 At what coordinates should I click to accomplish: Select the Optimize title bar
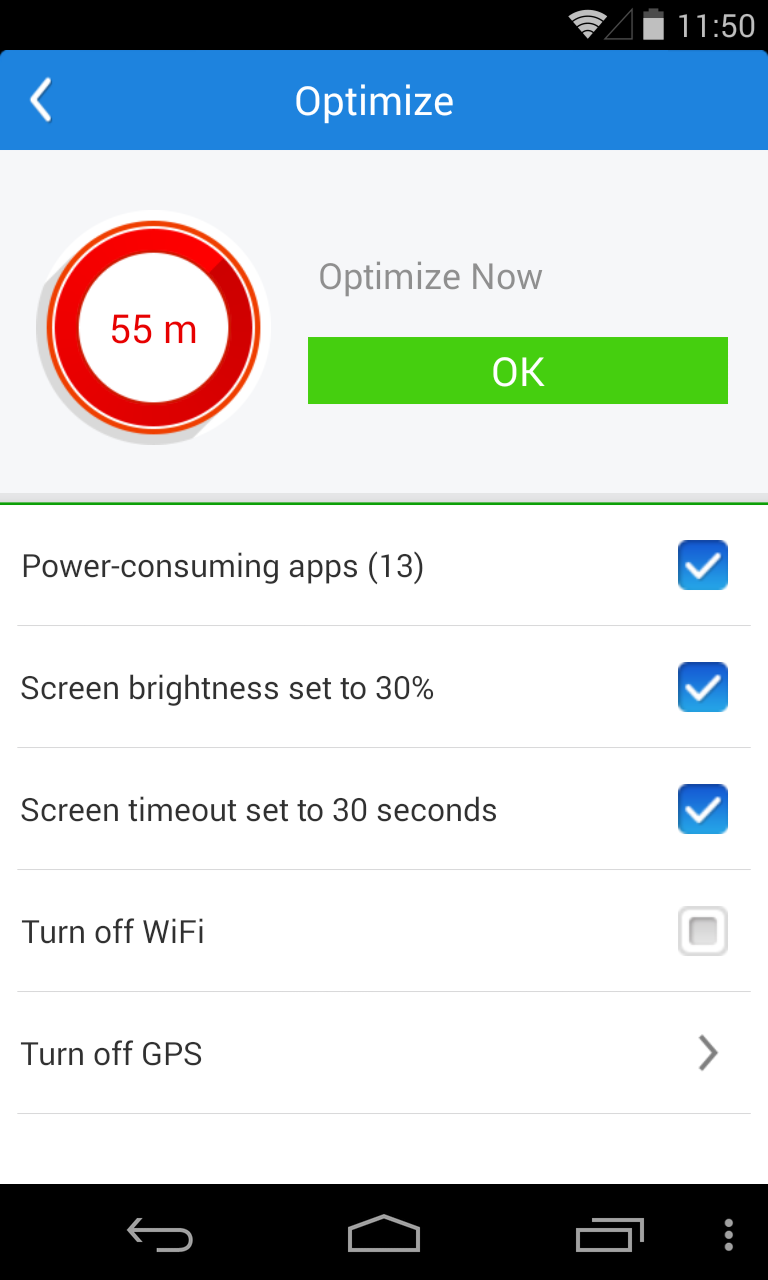374,100
